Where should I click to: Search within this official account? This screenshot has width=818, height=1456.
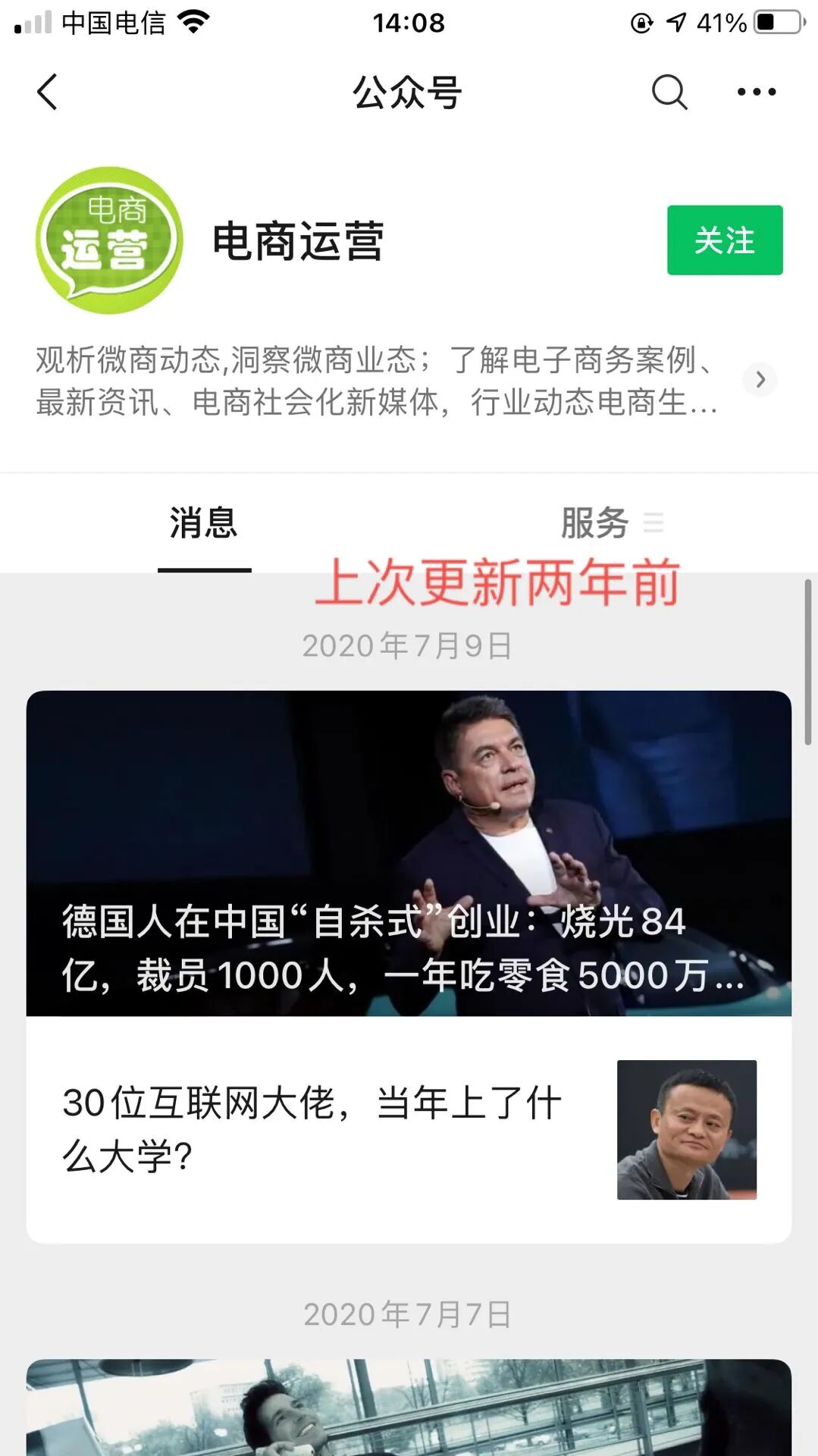coord(669,92)
